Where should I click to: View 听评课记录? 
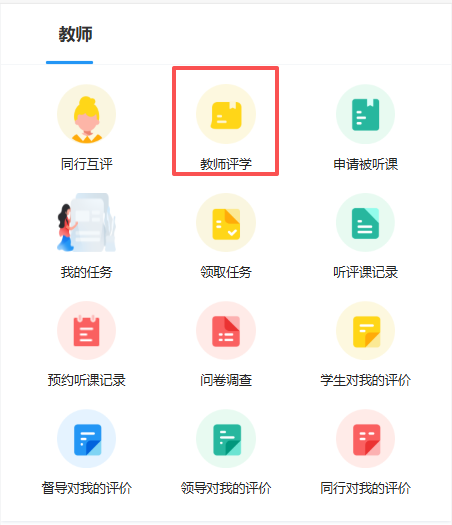365,236
